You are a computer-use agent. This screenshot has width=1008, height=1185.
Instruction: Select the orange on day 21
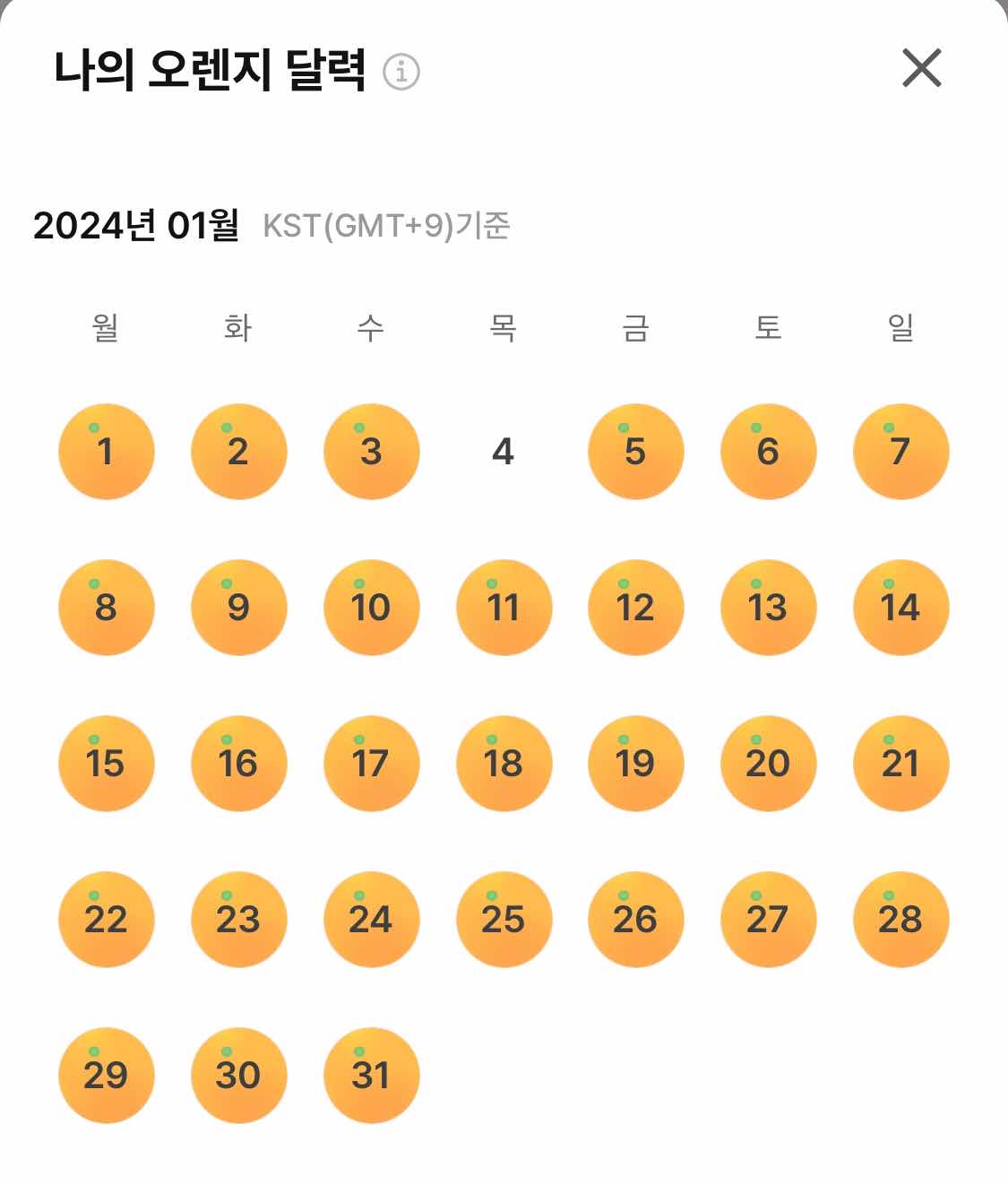pos(900,763)
